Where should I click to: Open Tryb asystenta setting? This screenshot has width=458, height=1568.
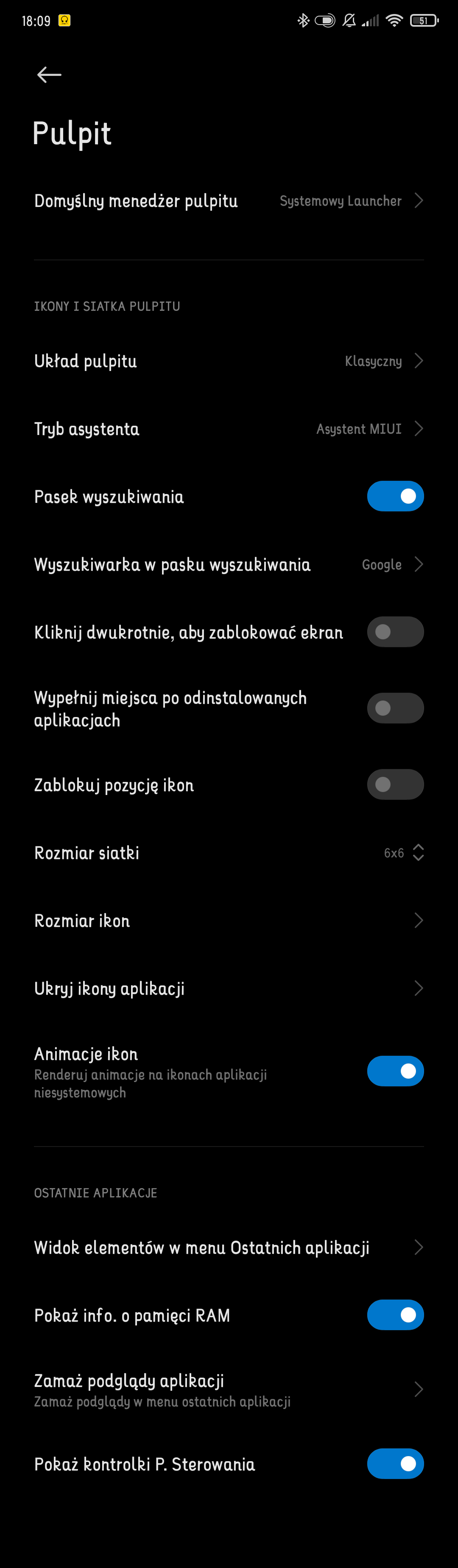tap(229, 429)
